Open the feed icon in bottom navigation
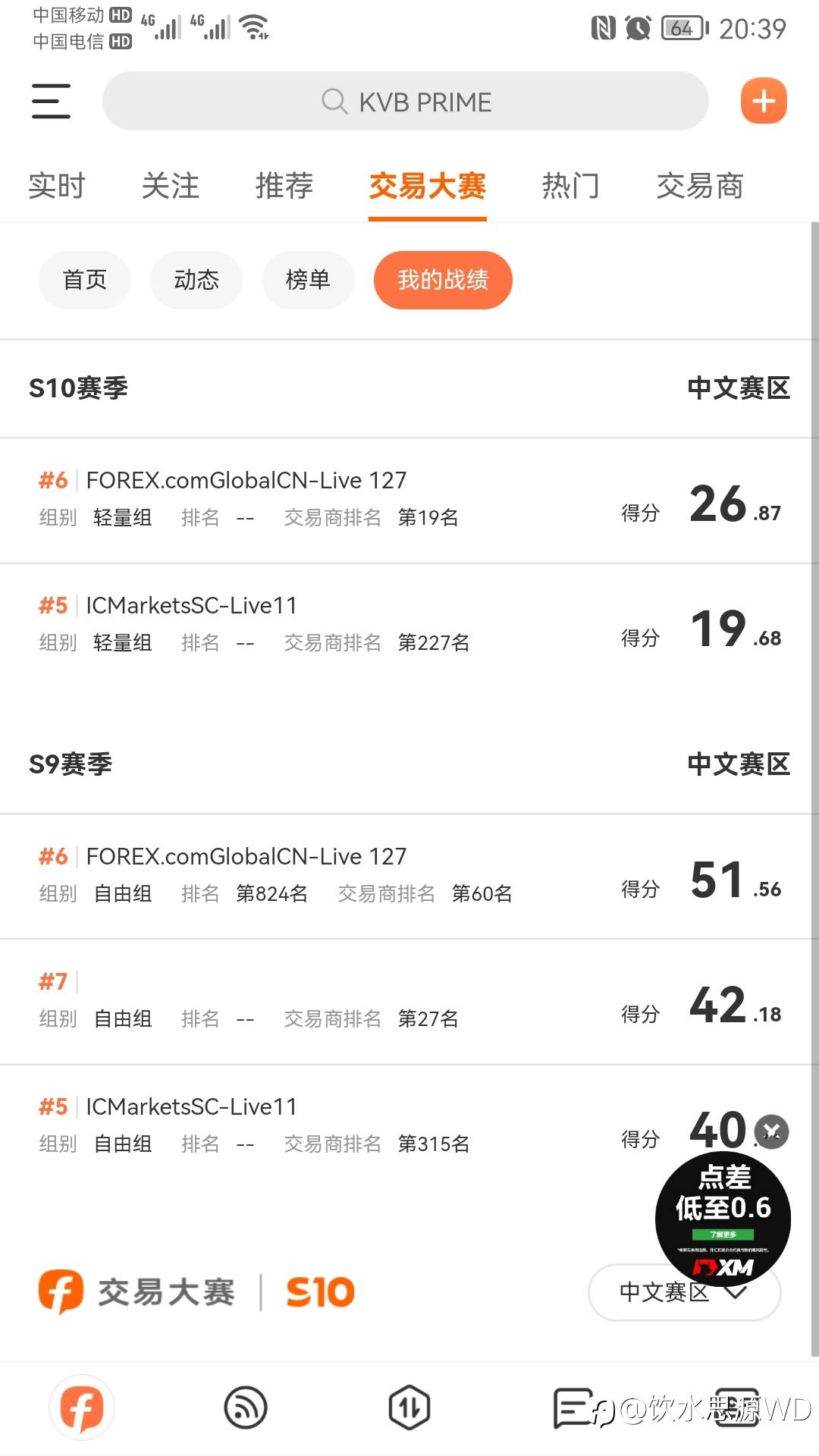Viewport: 819px width, 1456px height. point(246,1407)
